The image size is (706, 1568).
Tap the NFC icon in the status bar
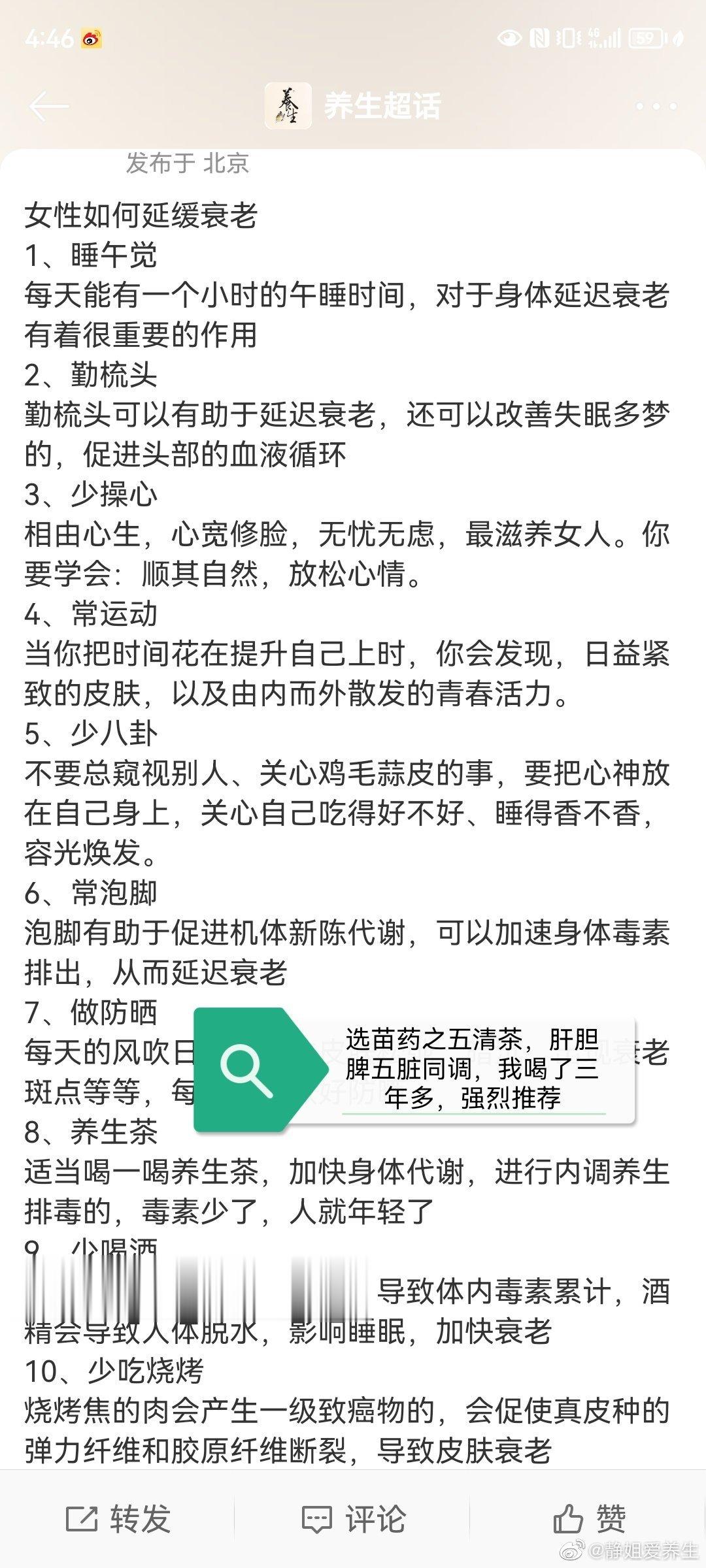[x=536, y=39]
